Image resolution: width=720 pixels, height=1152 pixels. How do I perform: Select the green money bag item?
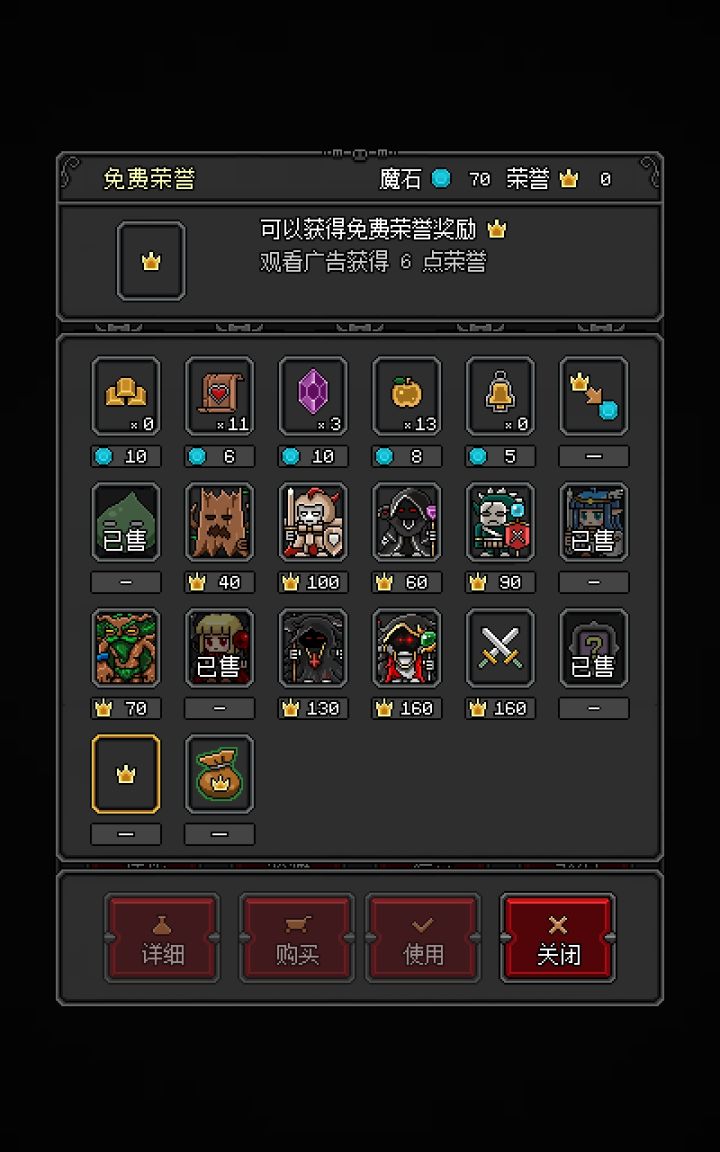pyautogui.click(x=219, y=773)
